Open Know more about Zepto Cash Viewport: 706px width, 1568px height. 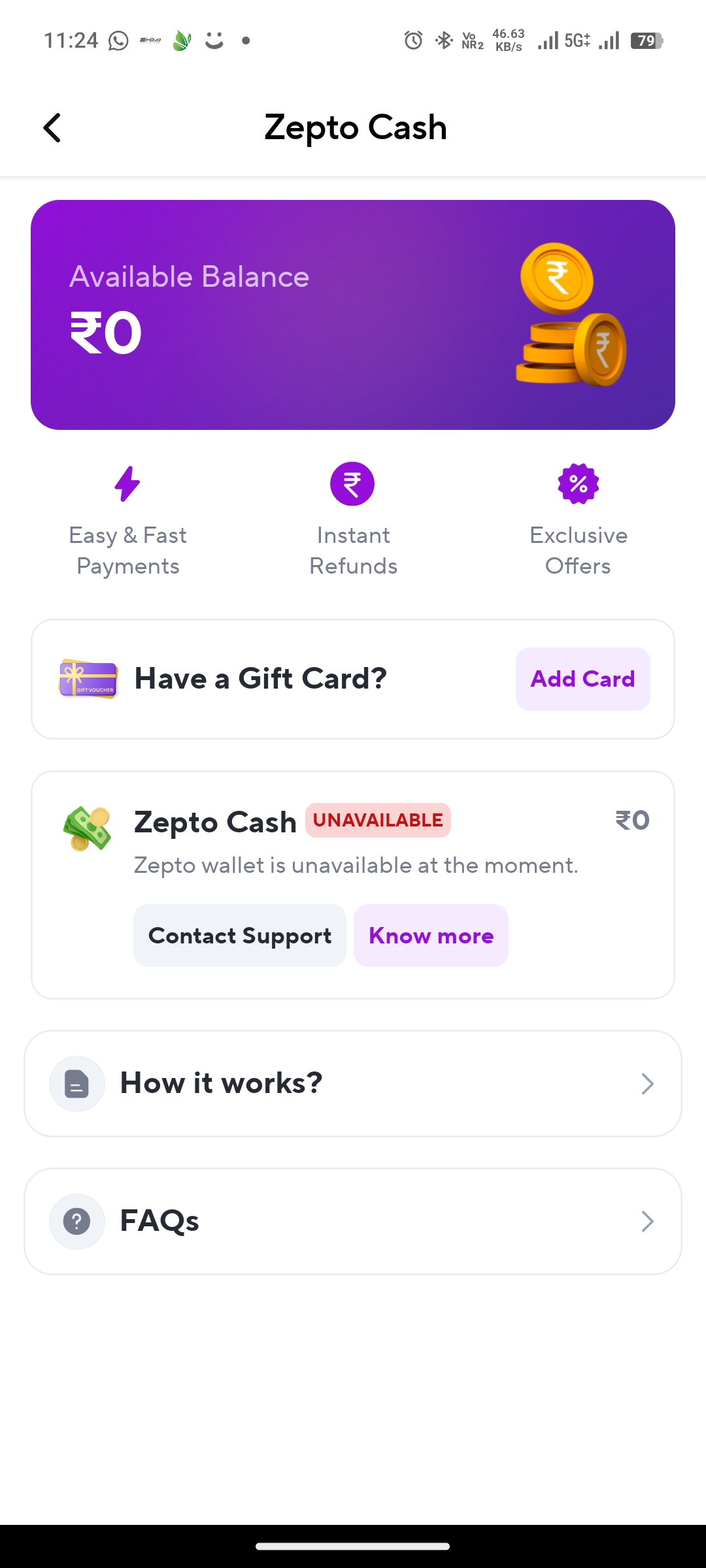click(x=431, y=936)
